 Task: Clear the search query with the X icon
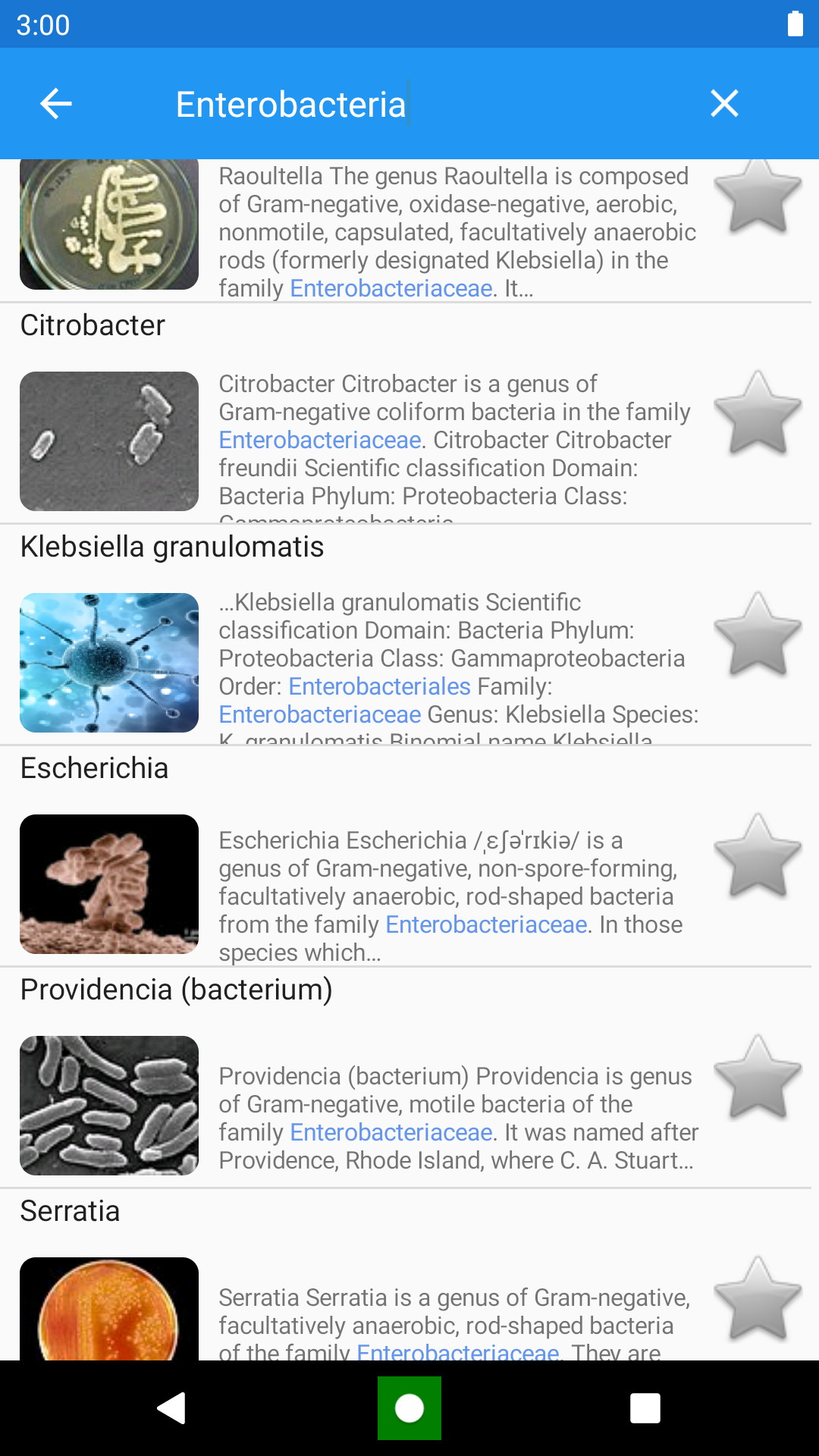coord(724,103)
